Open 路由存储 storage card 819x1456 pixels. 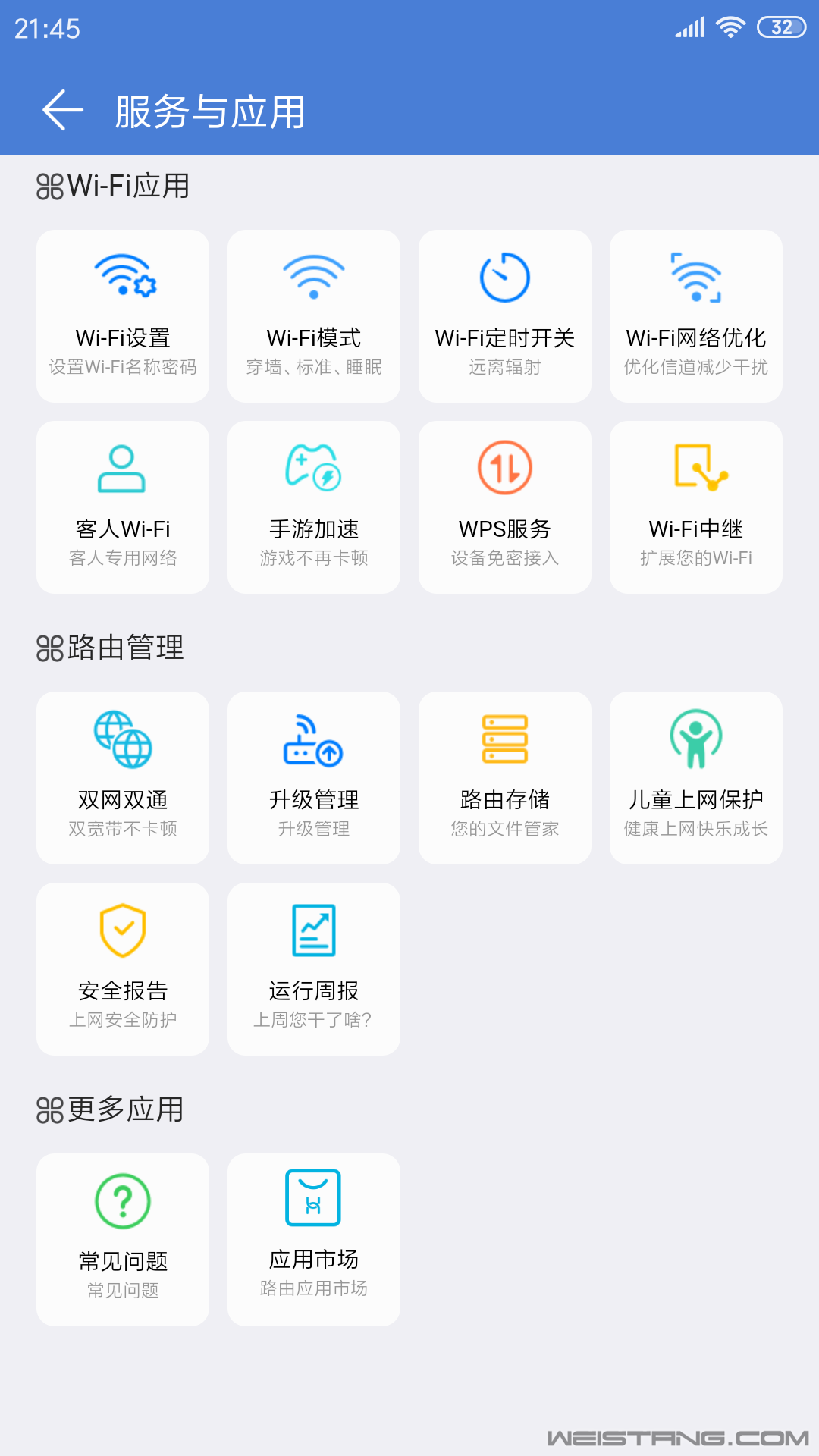[505, 778]
